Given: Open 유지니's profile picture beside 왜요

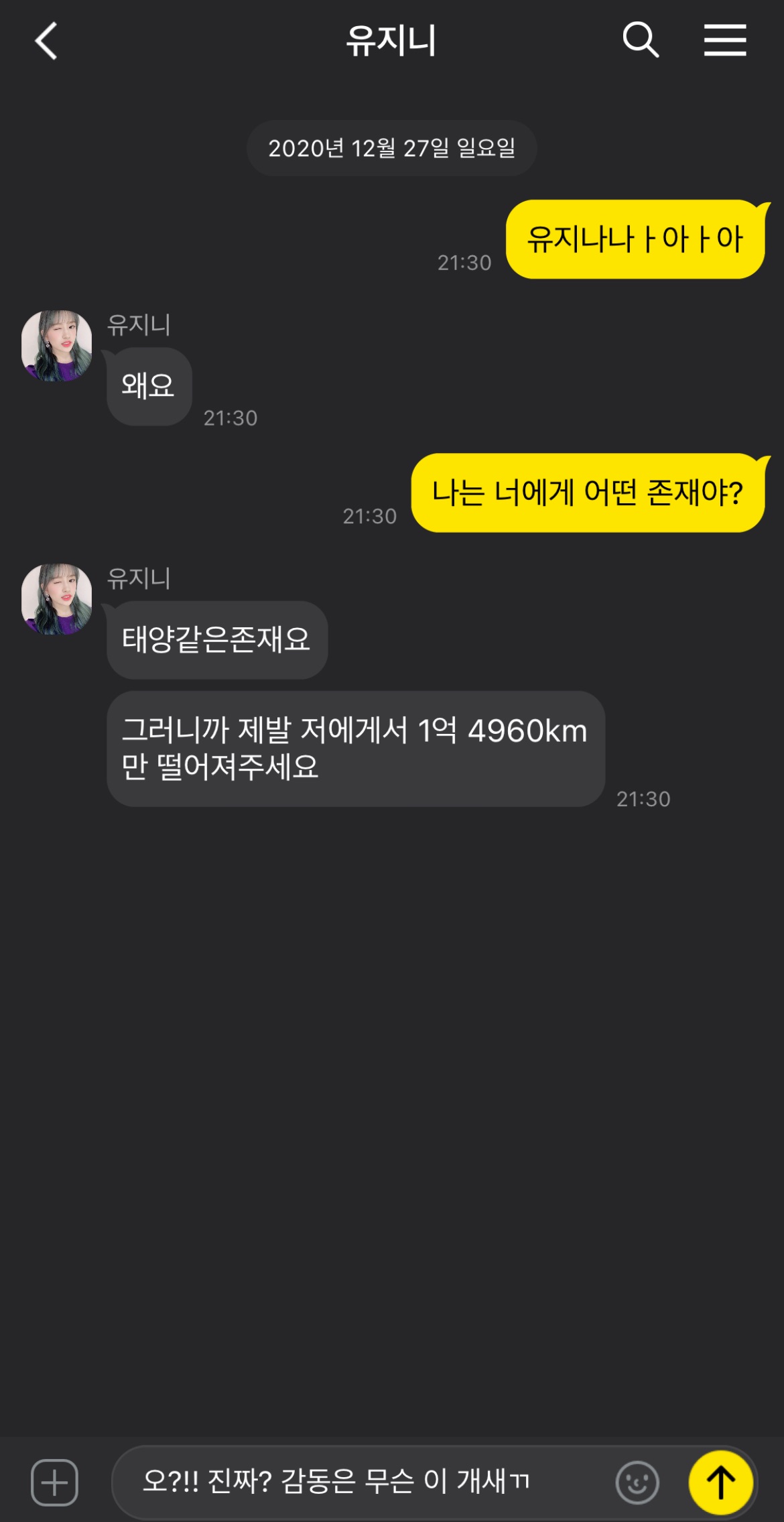Looking at the screenshot, I should click(x=57, y=346).
